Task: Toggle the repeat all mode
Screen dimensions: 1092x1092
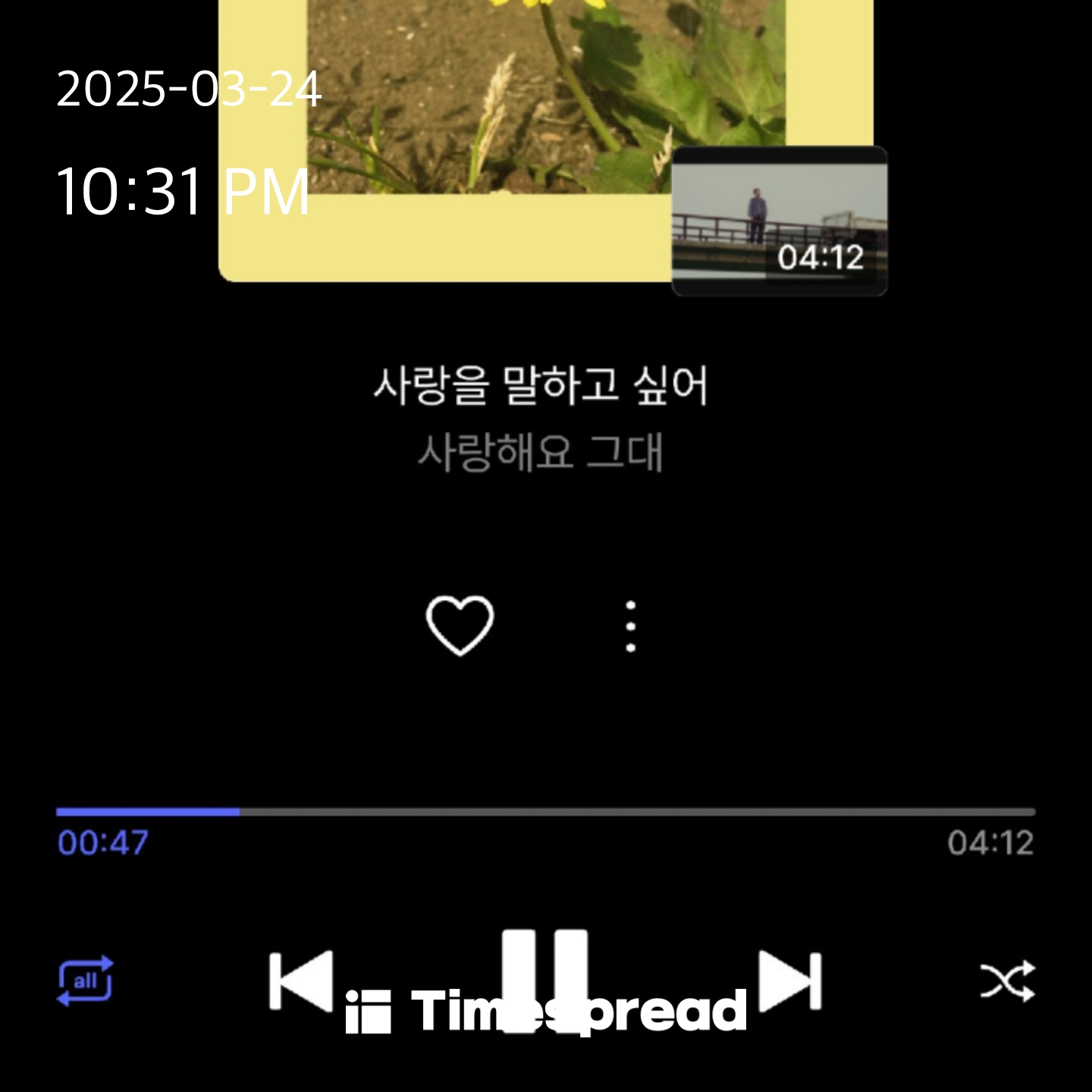Action: 86,981
